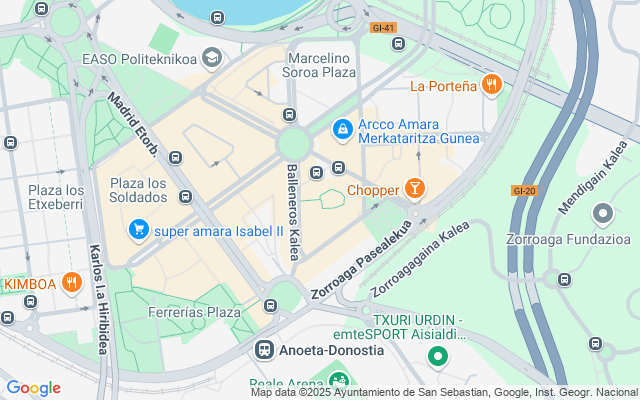Tap the Reale Arena stadium marker
Viewport: 640px width, 400px height.
(338, 381)
